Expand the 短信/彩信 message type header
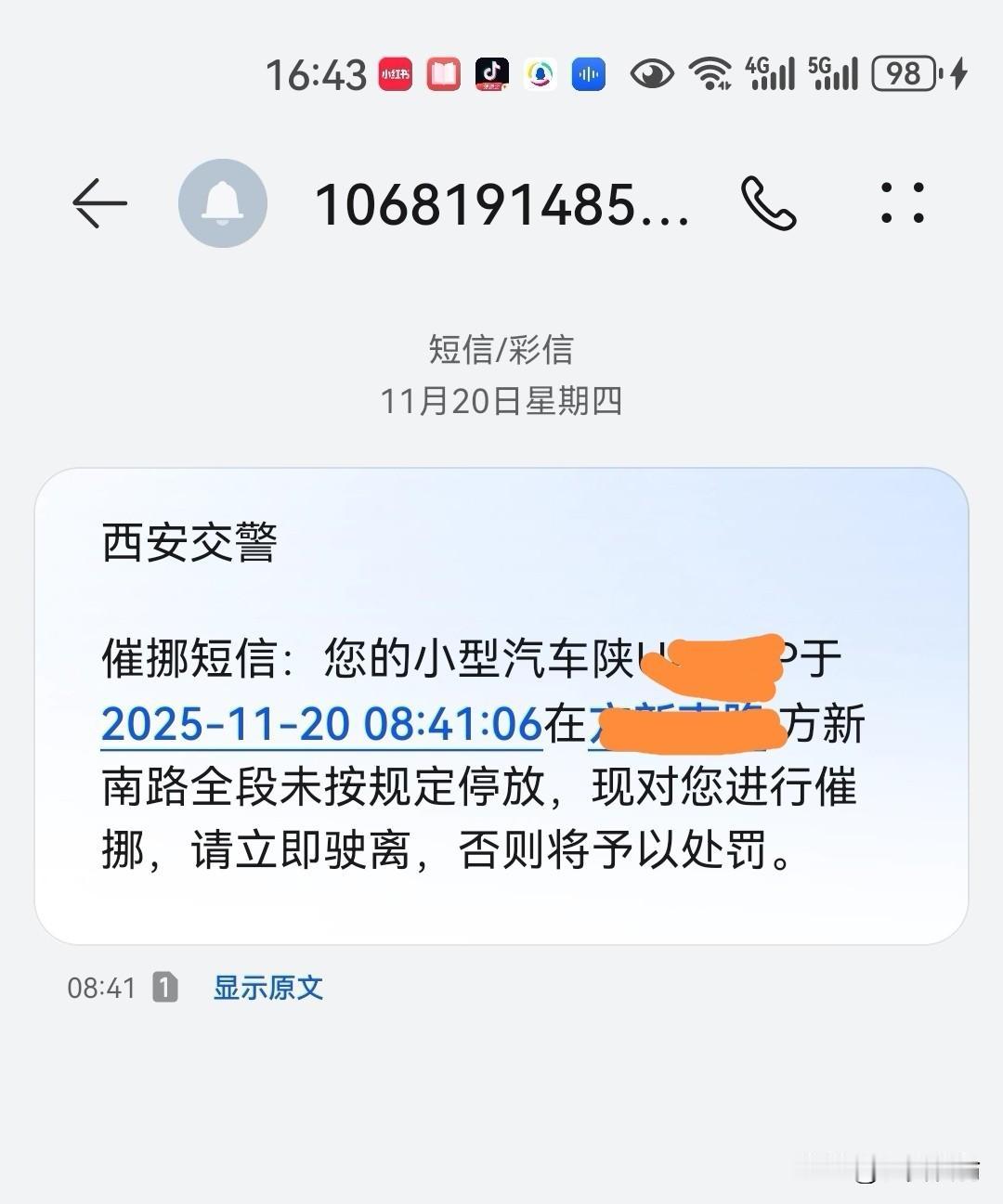The image size is (1003, 1204). point(501,350)
